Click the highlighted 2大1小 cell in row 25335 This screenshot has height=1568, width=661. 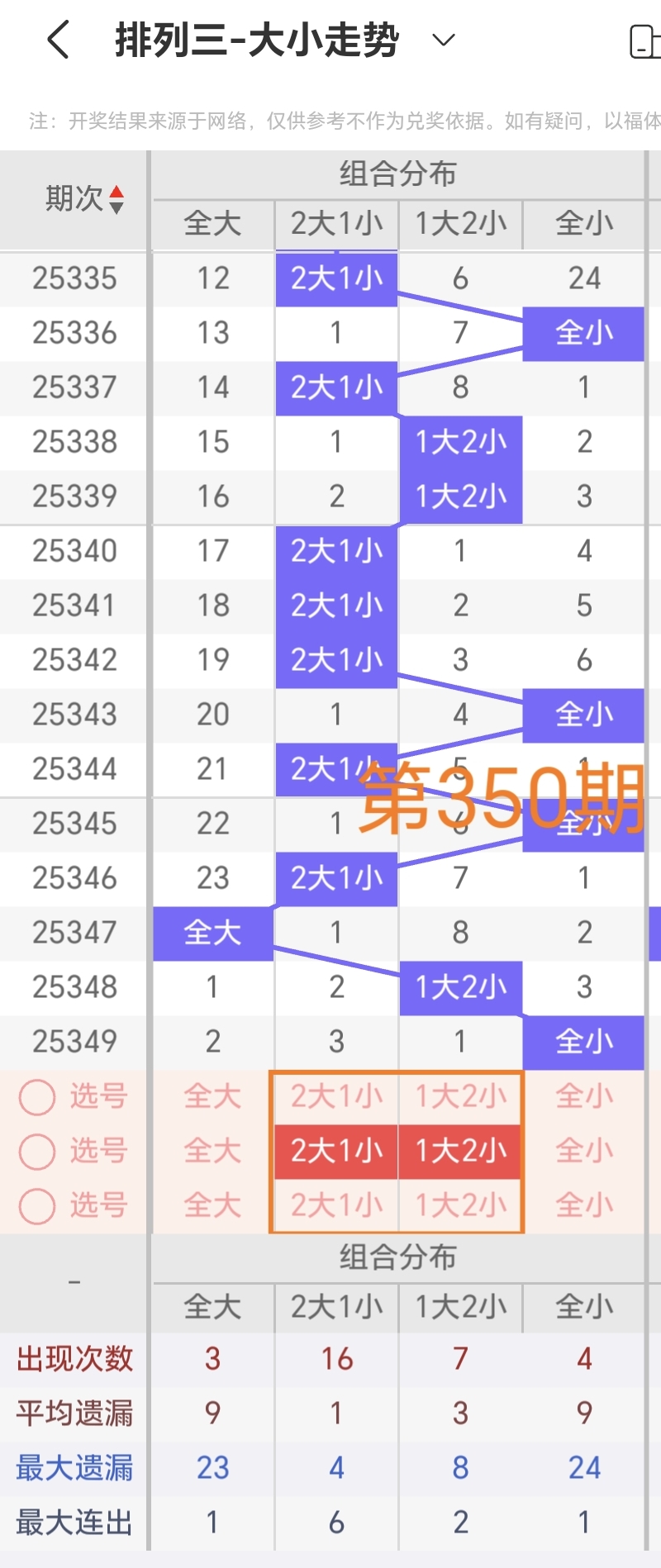tap(335, 278)
